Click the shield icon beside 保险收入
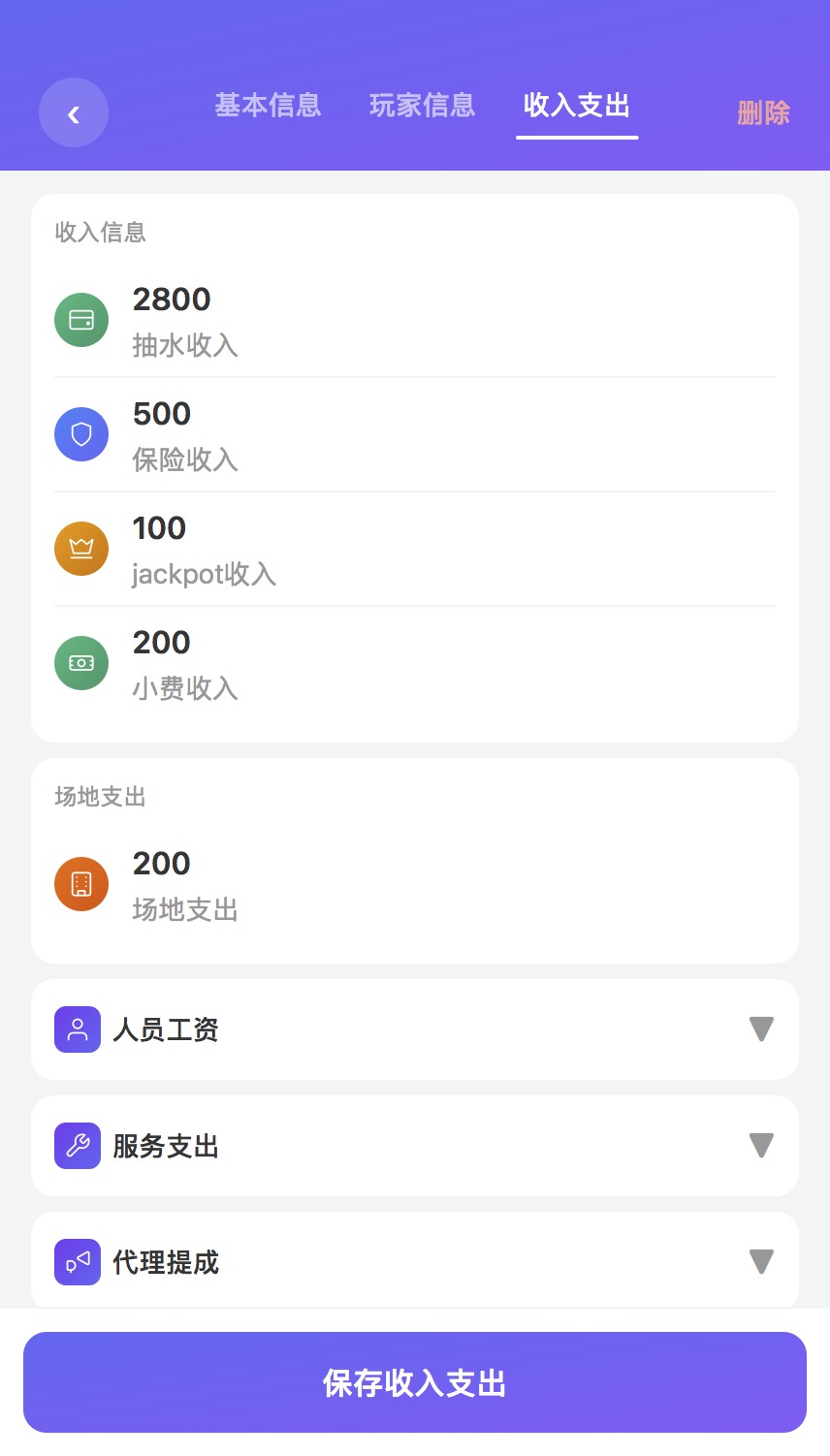830x1456 pixels. [80, 433]
